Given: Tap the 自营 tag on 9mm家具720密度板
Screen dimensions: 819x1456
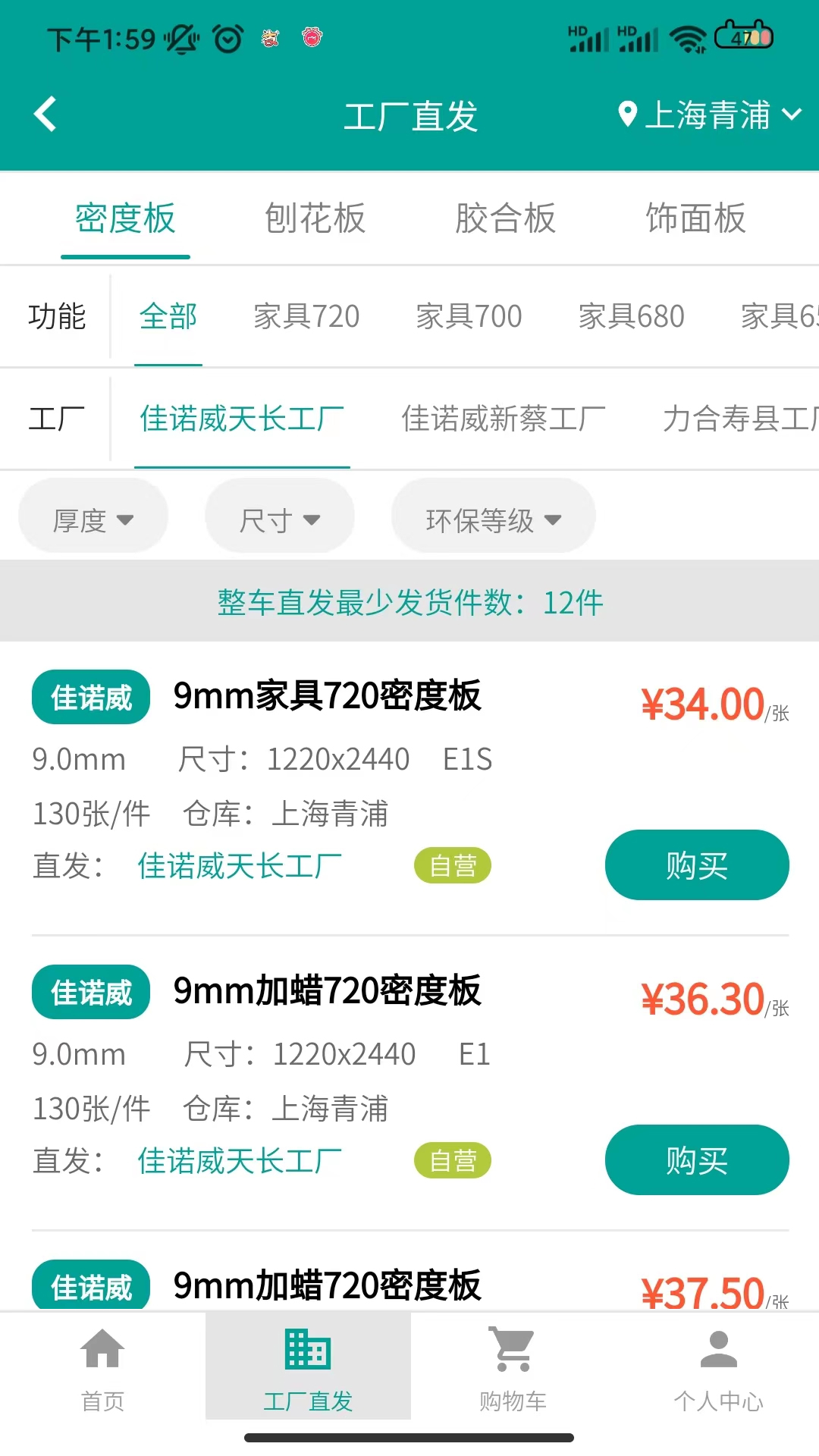Looking at the screenshot, I should [450, 864].
